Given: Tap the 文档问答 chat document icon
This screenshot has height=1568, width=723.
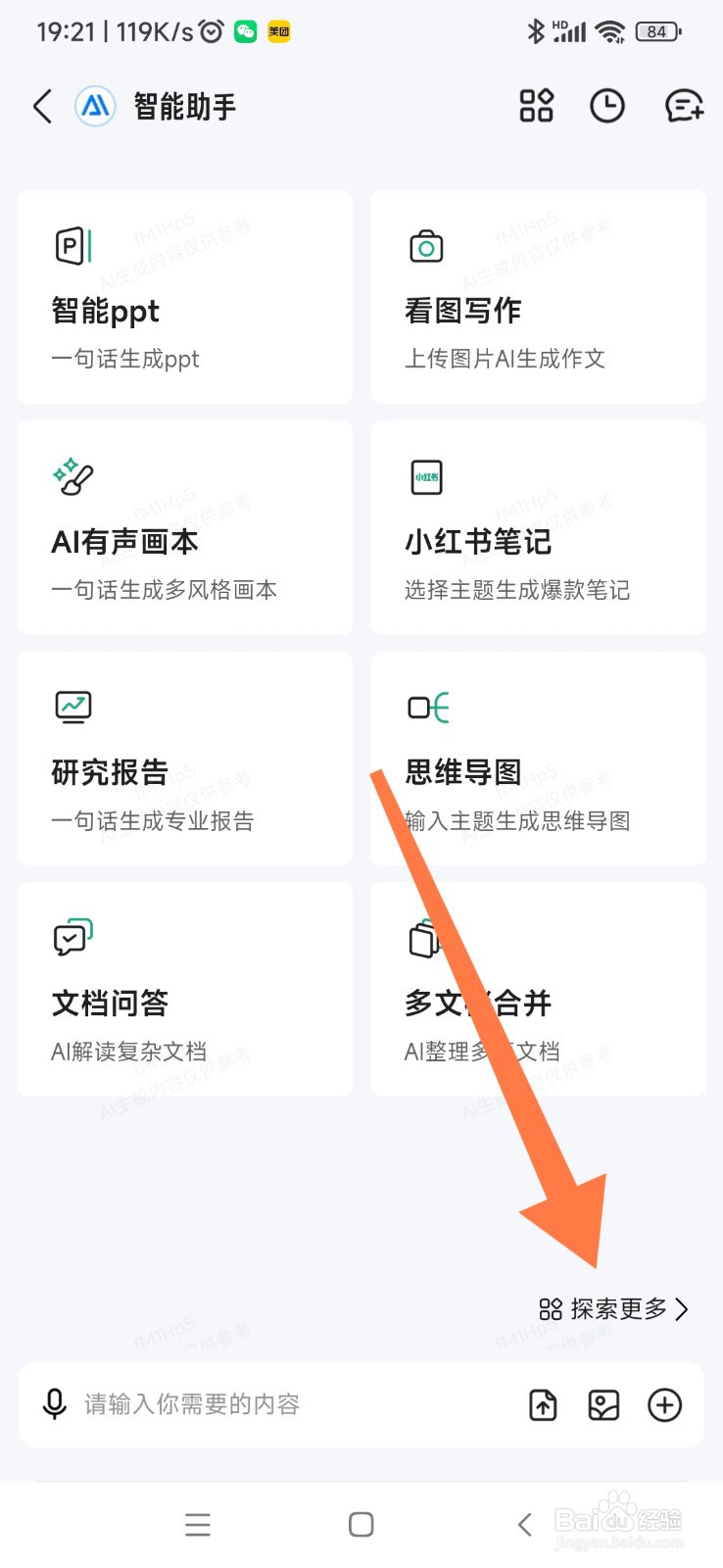Looking at the screenshot, I should click(72, 937).
